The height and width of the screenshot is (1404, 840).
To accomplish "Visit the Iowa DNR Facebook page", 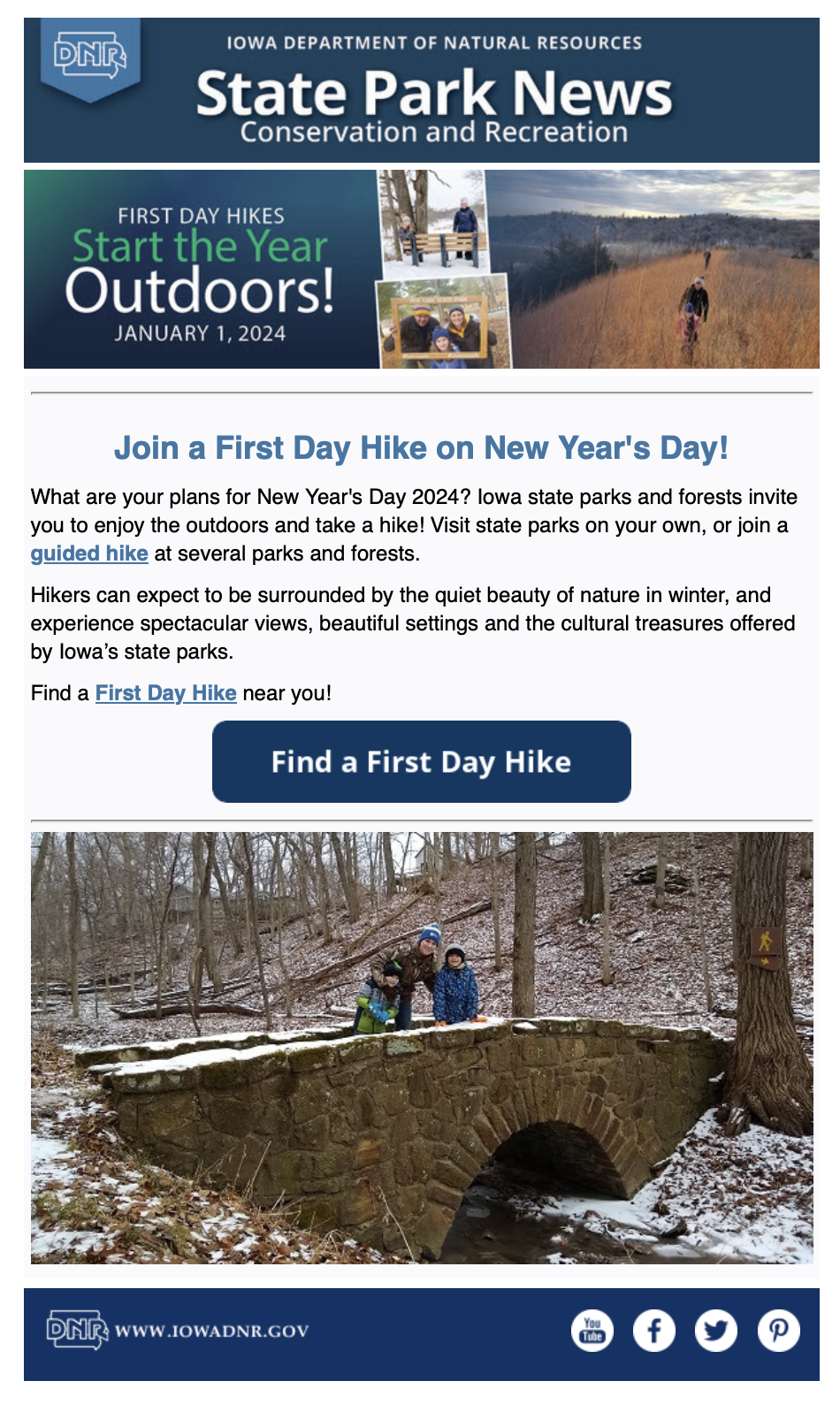I will click(654, 1331).
